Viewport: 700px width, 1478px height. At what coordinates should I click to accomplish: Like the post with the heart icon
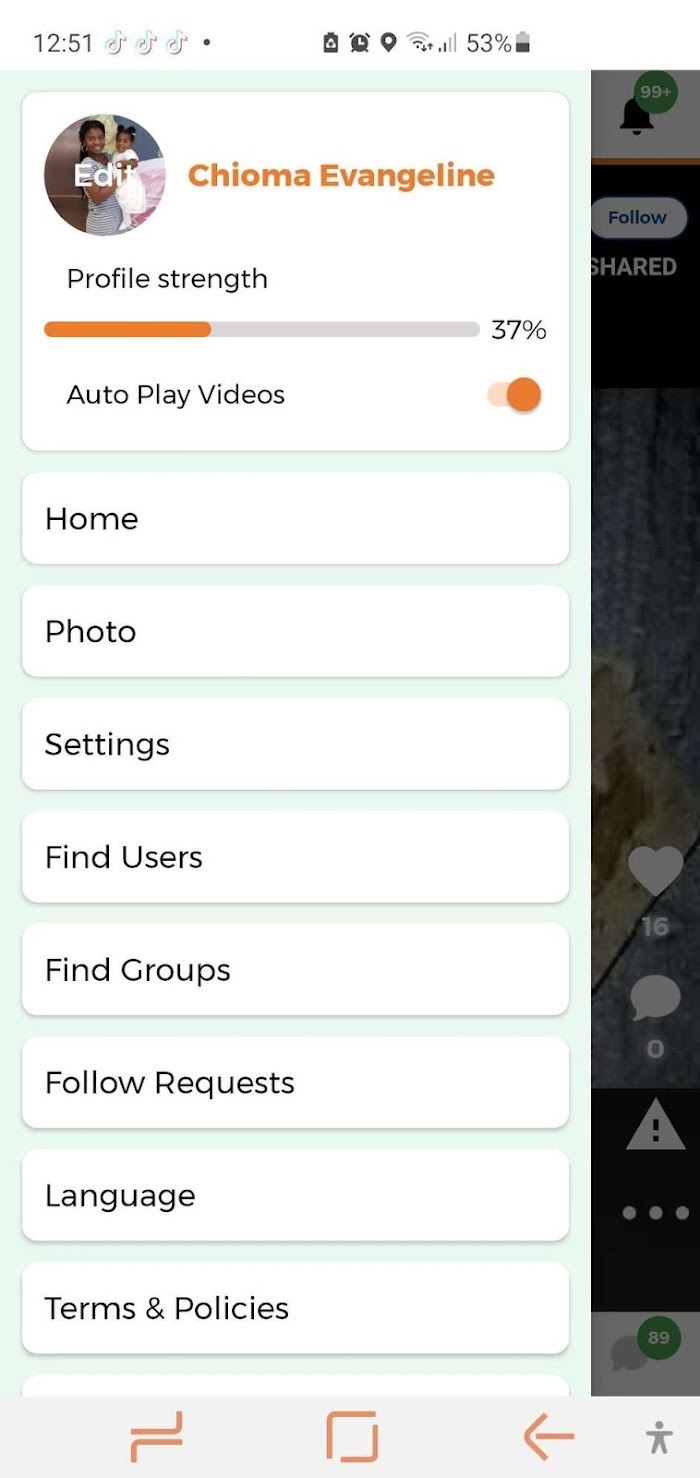pyautogui.click(x=655, y=870)
